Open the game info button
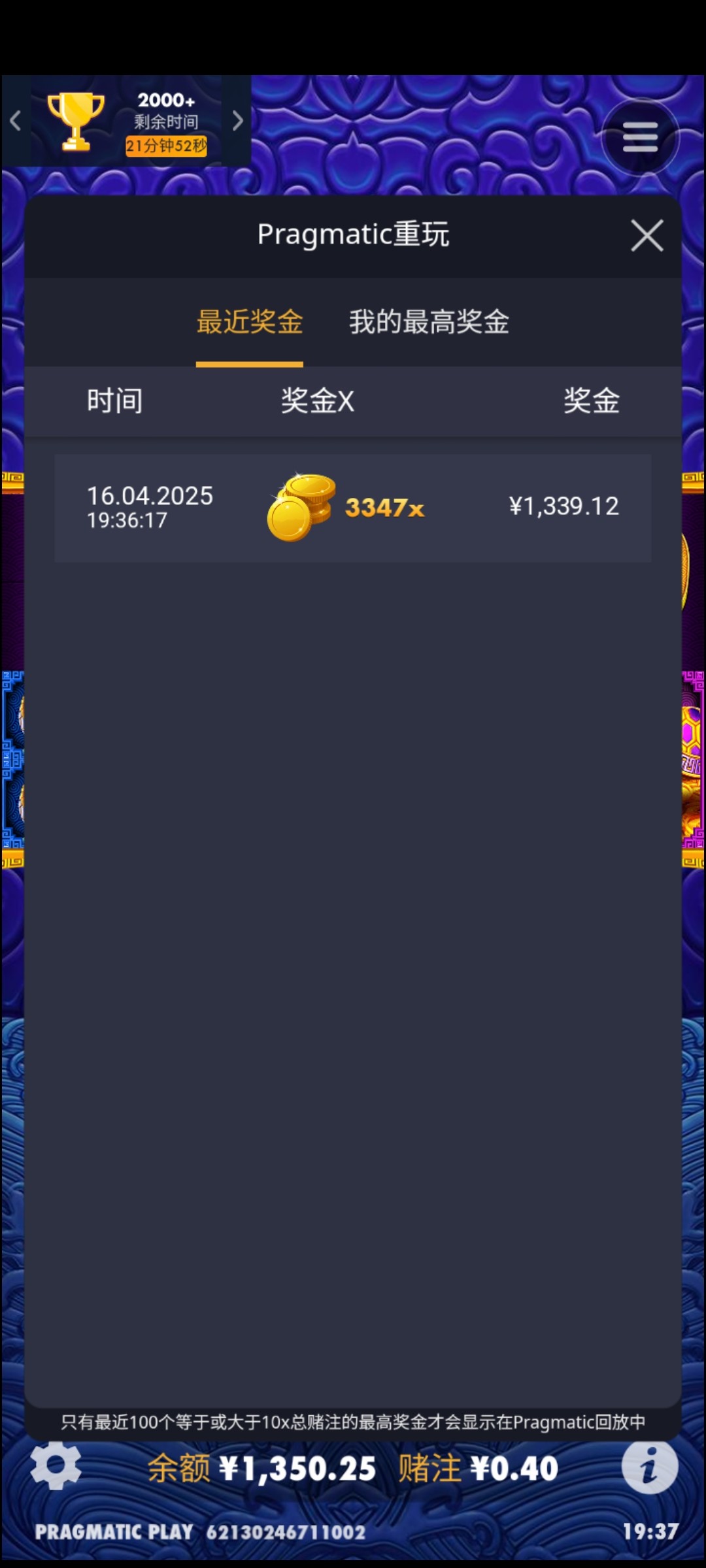This screenshot has height=1568, width=706. pyautogui.click(x=649, y=1467)
